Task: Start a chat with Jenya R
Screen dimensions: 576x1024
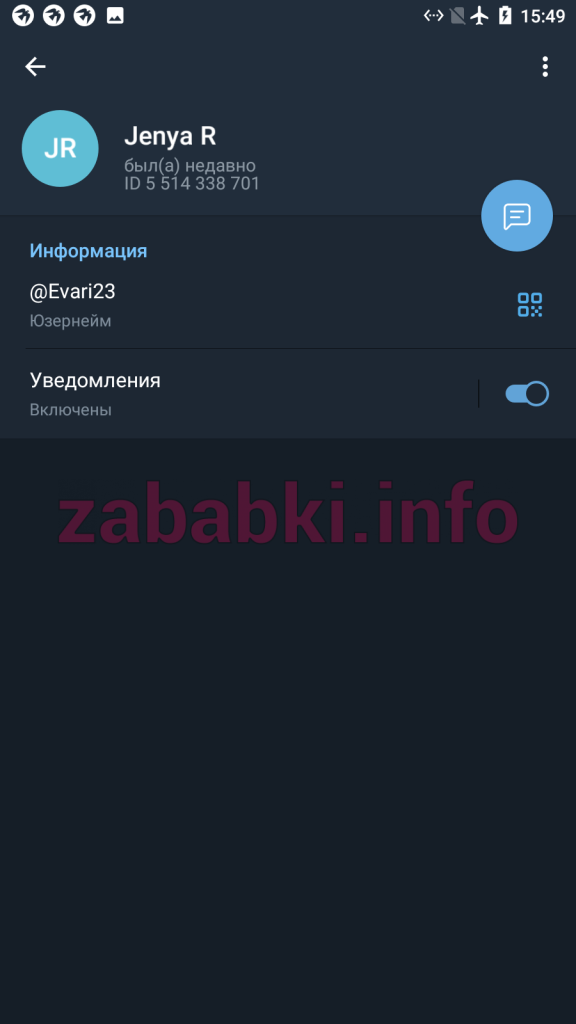Action: point(517,216)
